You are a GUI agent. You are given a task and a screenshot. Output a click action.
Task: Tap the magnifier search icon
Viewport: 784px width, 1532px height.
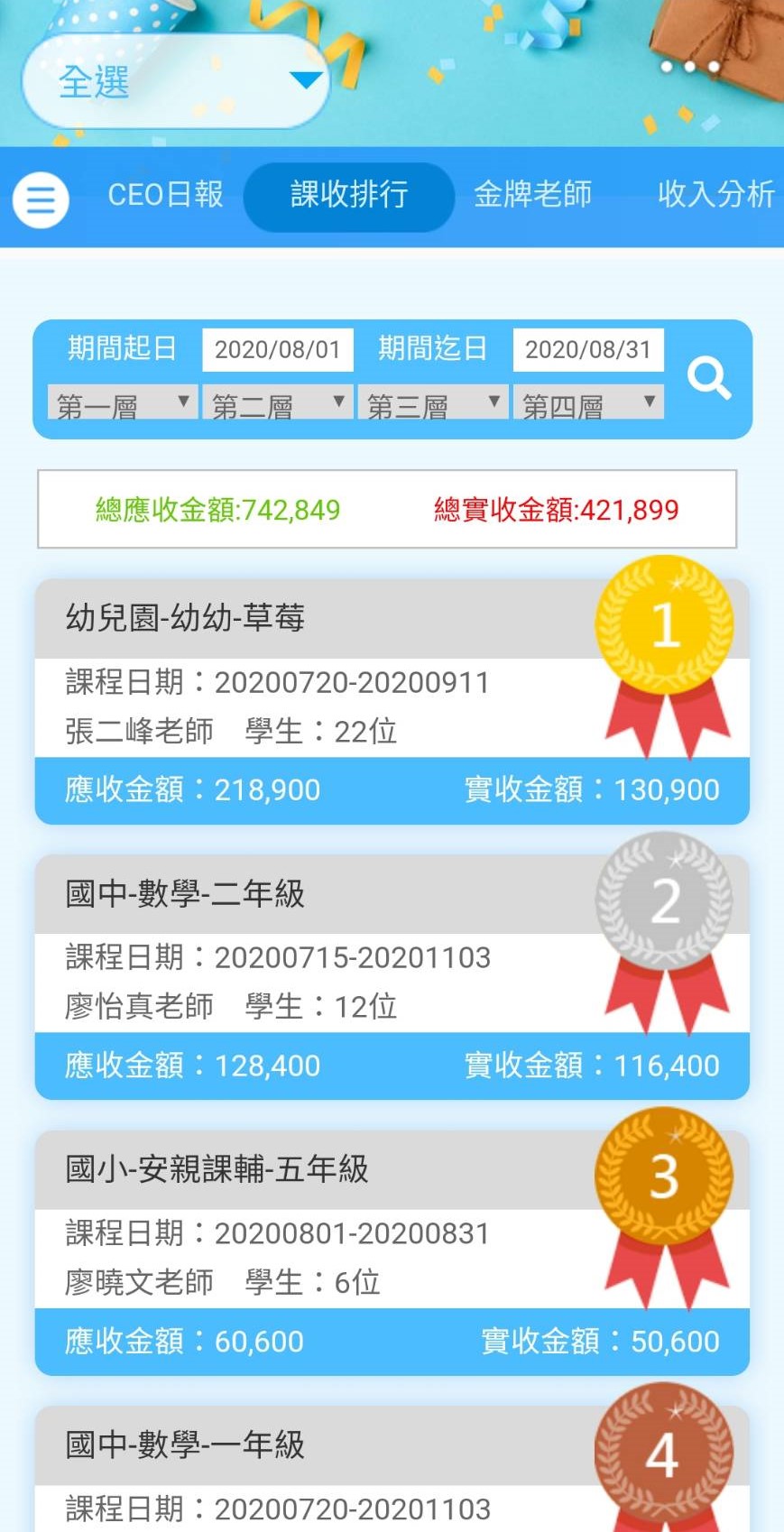(709, 379)
